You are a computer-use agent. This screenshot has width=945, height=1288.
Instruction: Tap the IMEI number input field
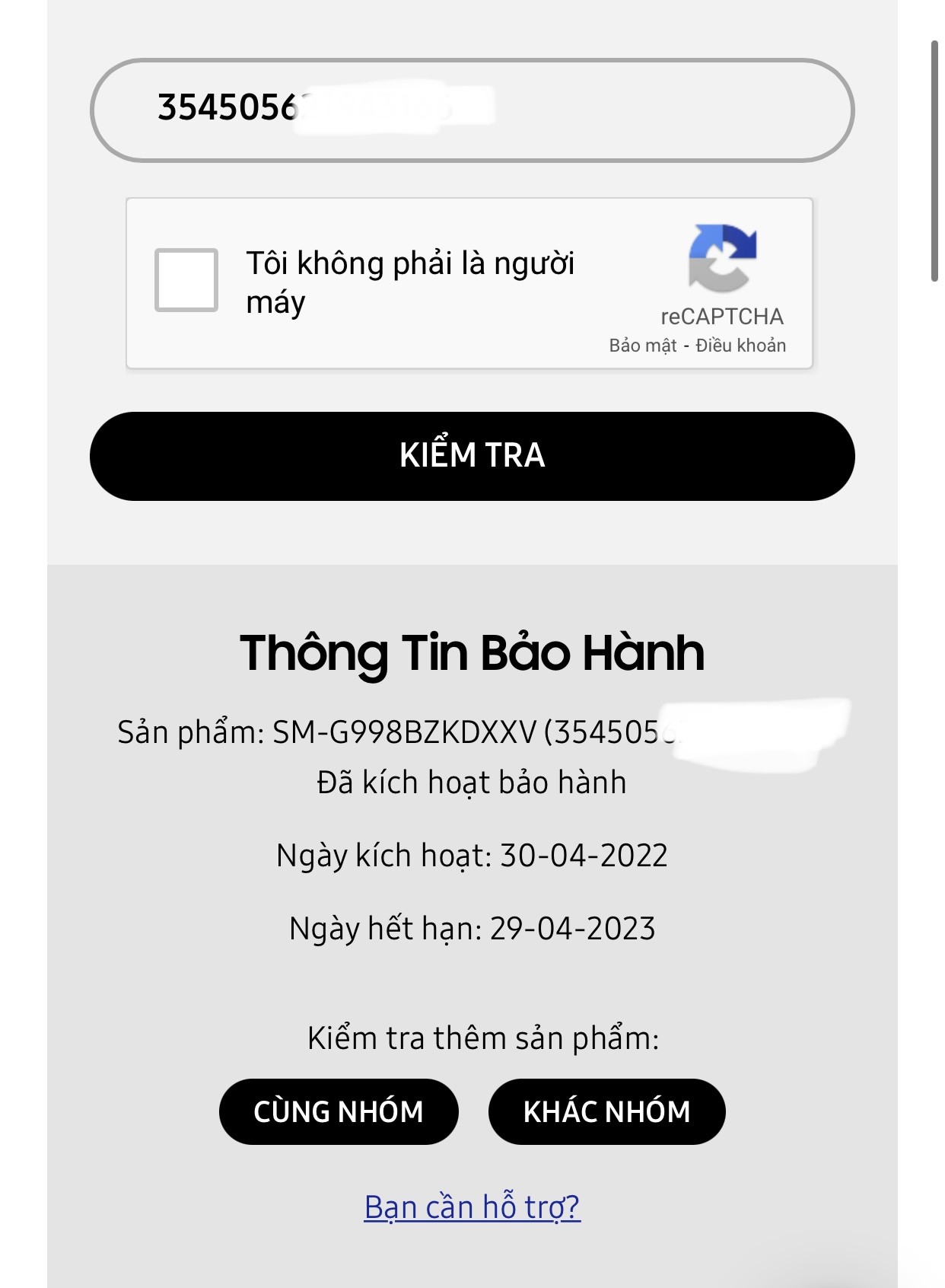click(472, 110)
